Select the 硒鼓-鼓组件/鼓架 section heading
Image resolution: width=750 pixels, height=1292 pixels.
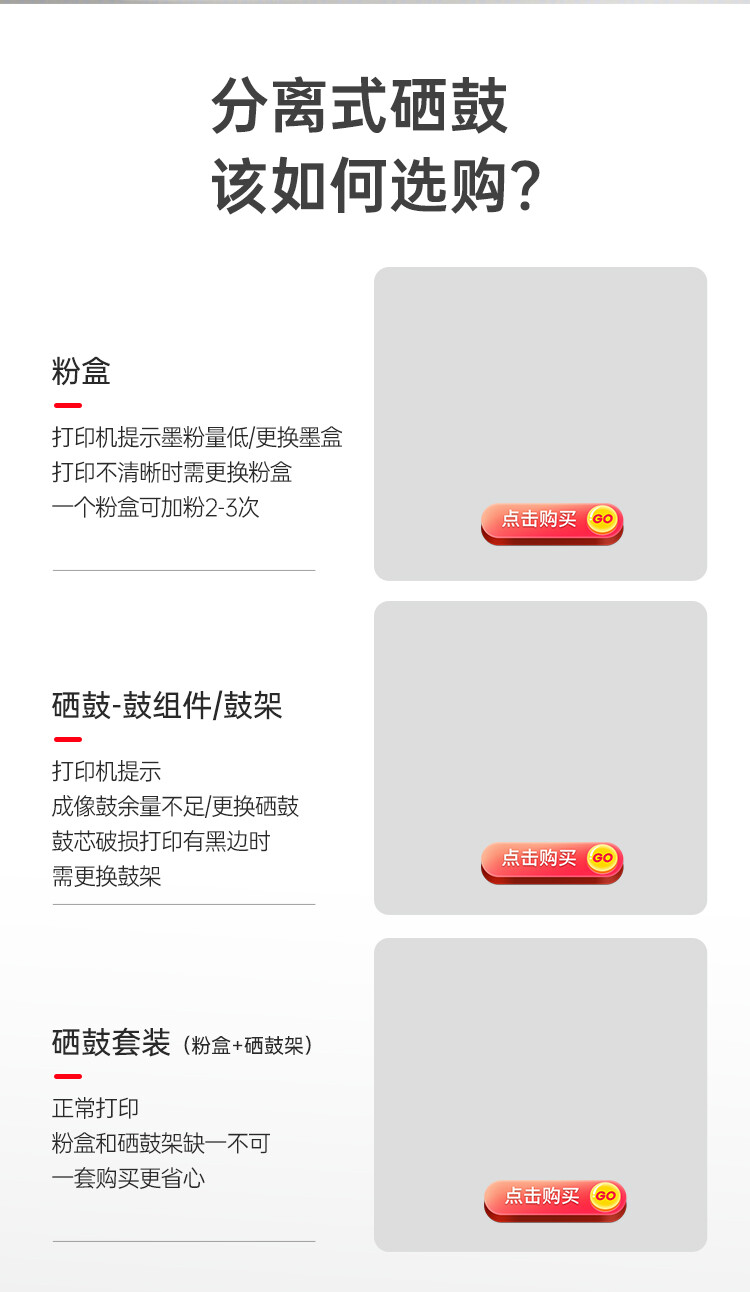[x=166, y=705]
